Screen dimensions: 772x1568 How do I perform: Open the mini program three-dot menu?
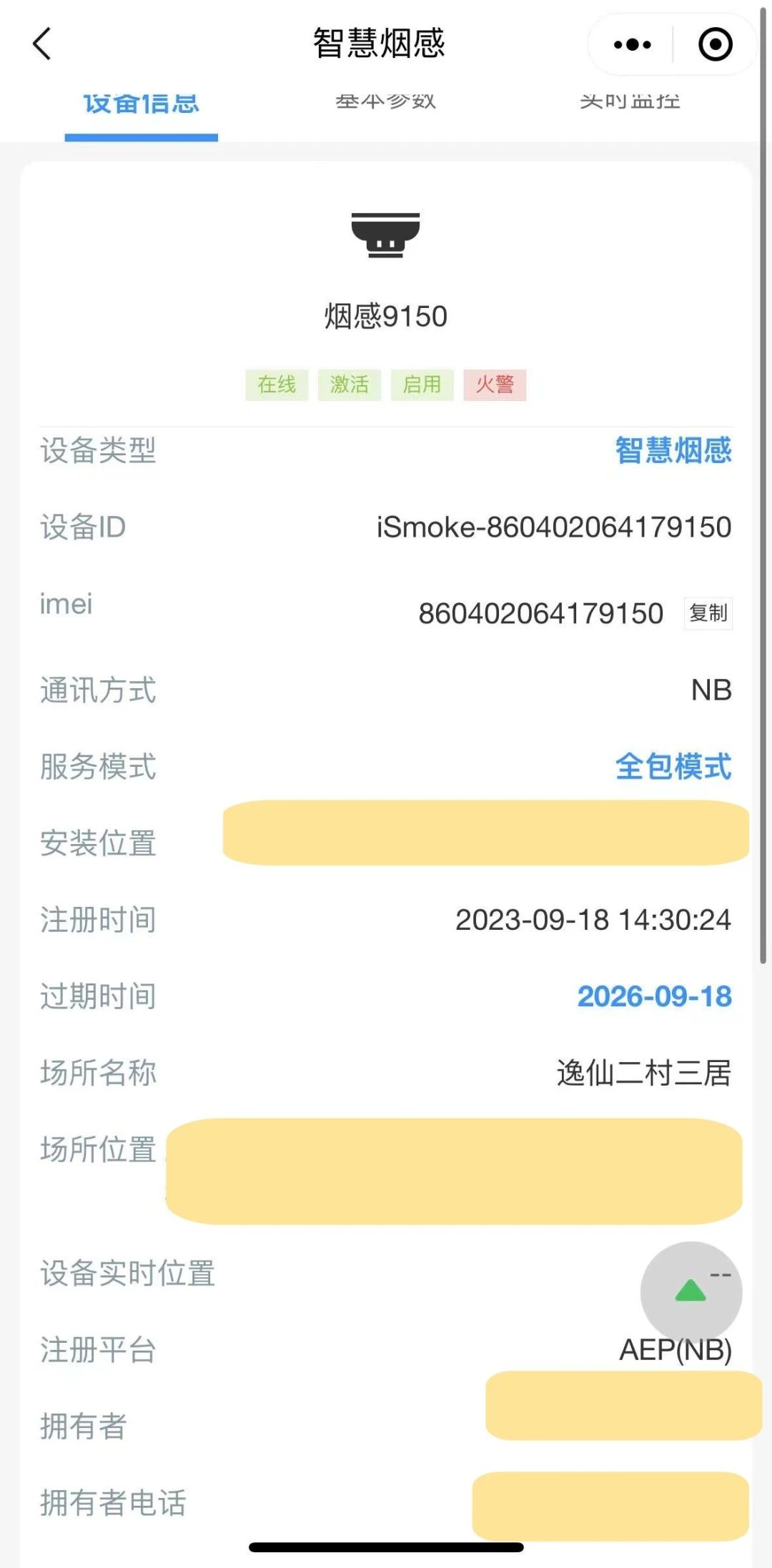click(x=632, y=44)
